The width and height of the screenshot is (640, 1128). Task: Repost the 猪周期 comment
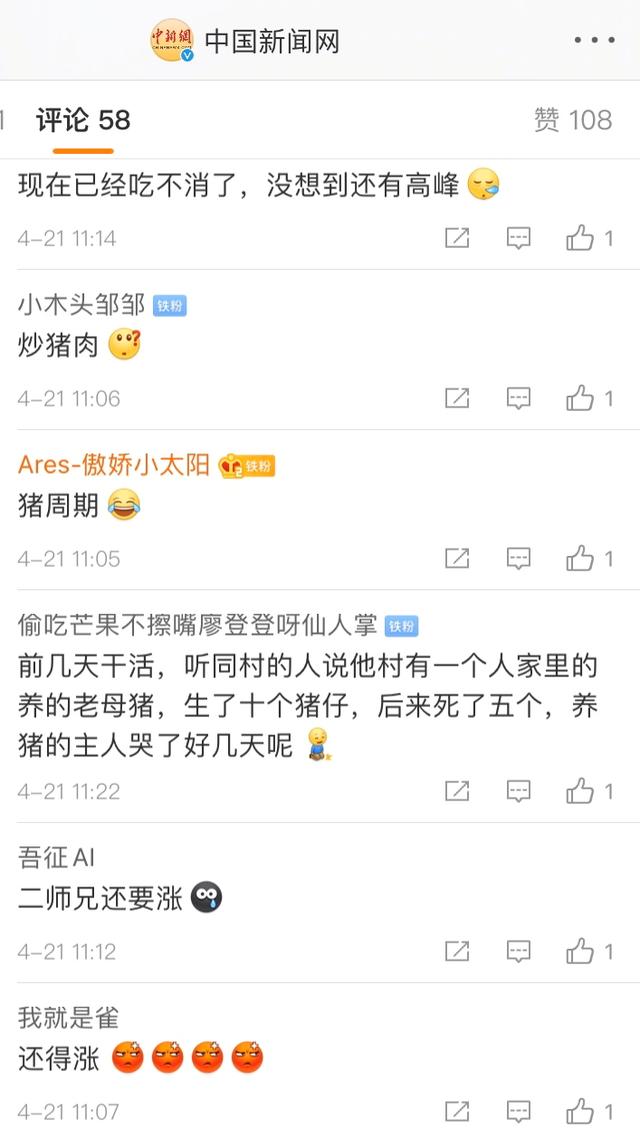pyautogui.click(x=457, y=558)
